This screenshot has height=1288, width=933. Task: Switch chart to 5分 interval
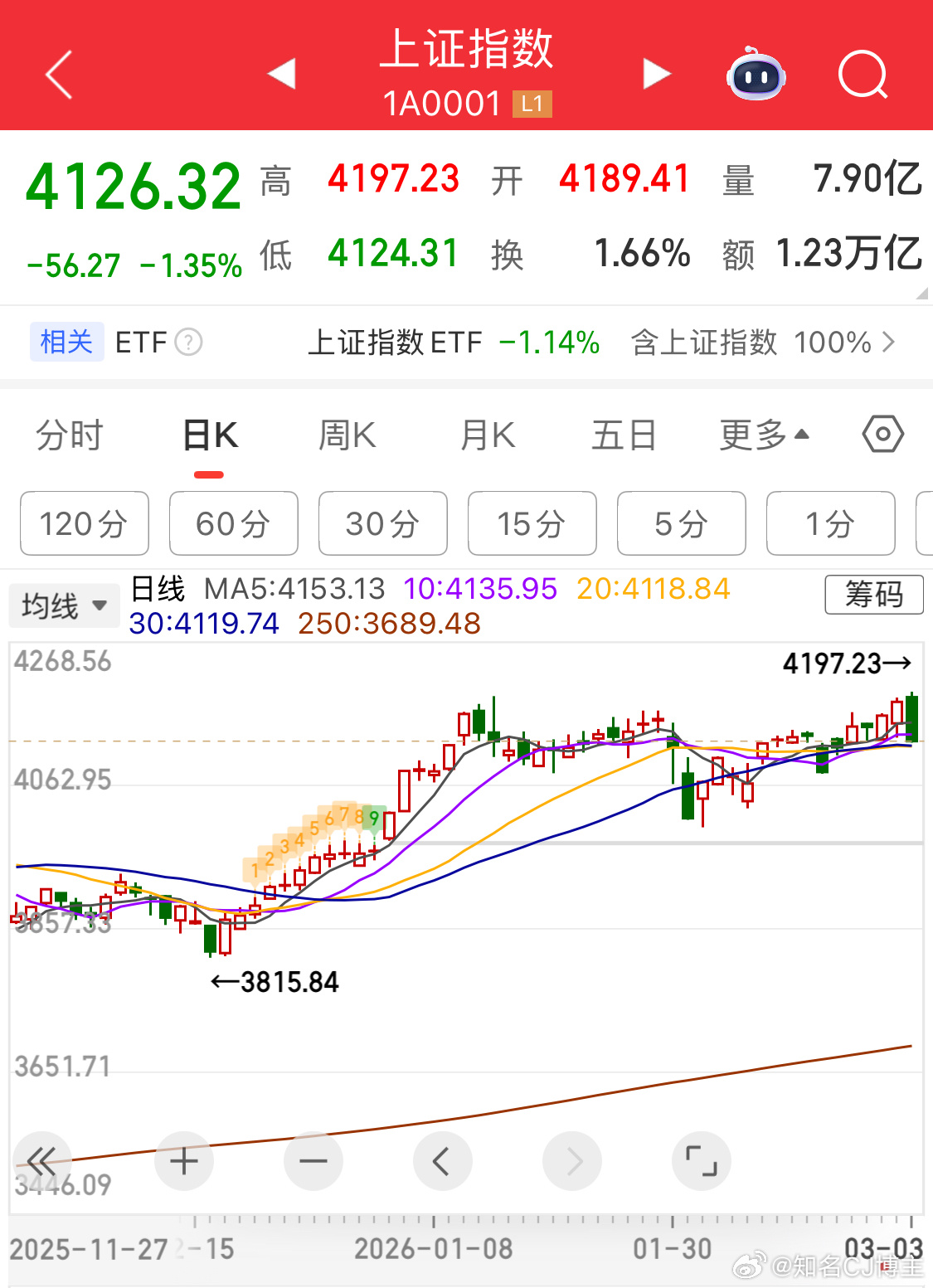[681, 523]
